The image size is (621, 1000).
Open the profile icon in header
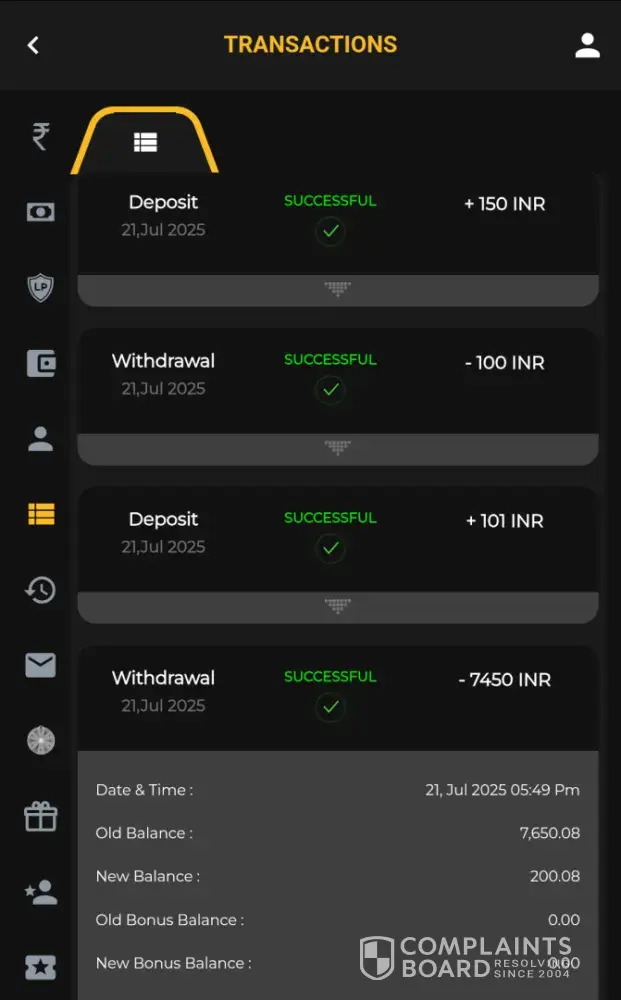[587, 45]
